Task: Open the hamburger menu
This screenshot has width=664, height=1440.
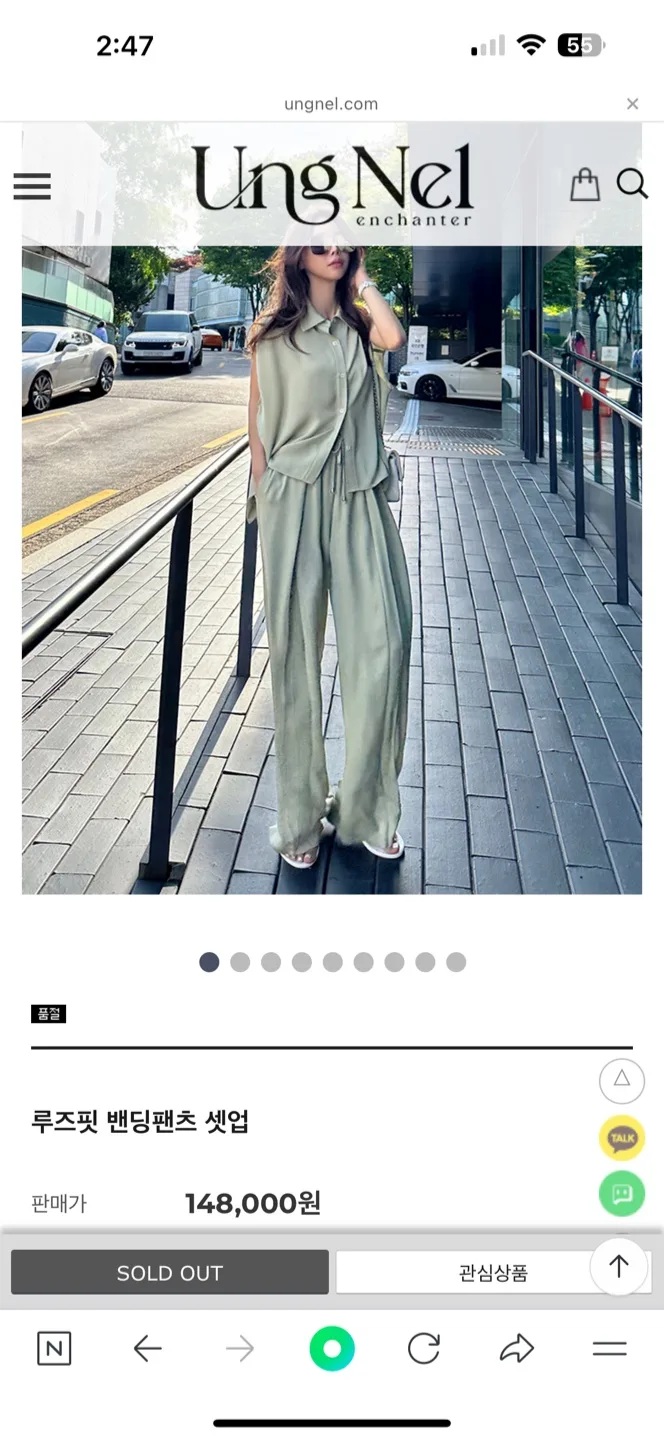Action: tap(32, 186)
